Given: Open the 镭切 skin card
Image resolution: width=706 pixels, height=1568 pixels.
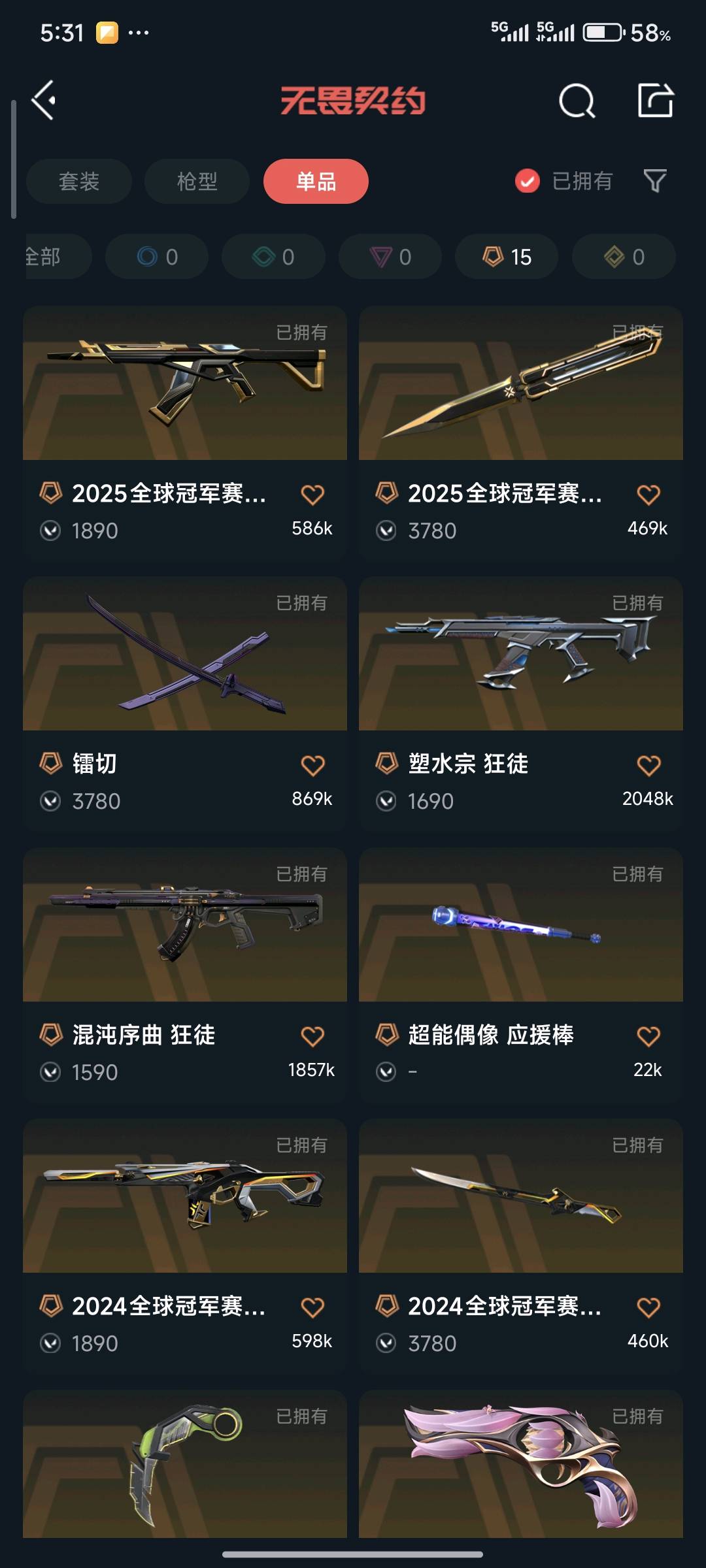Looking at the screenshot, I should [x=184, y=653].
